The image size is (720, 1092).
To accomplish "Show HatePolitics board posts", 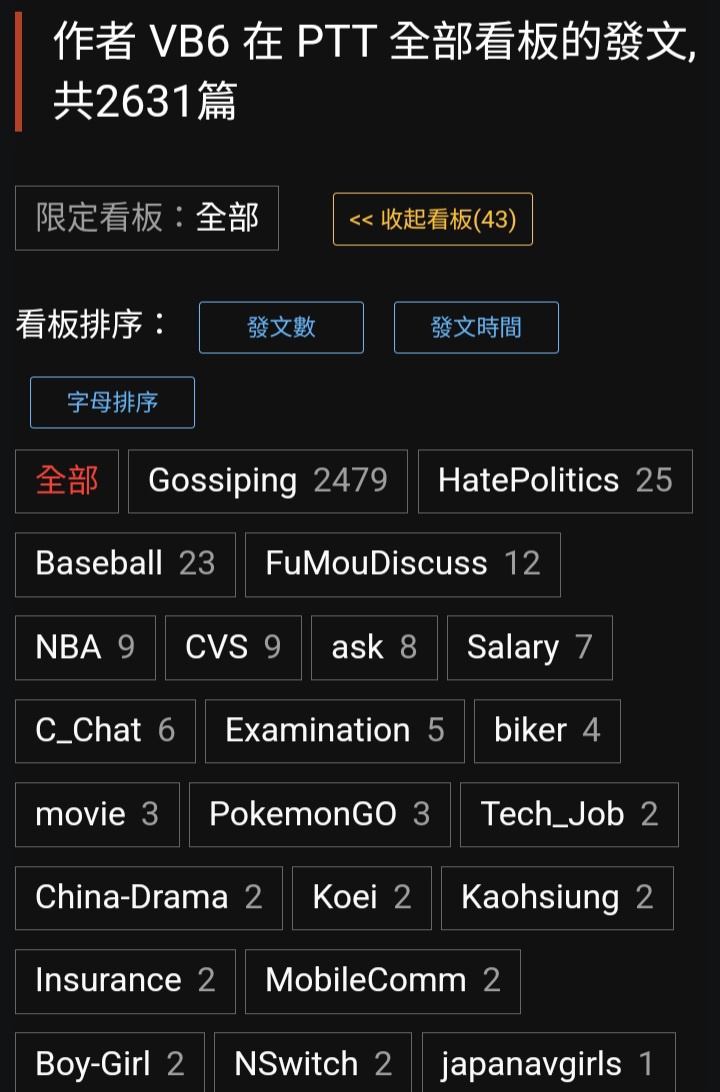I will point(555,481).
